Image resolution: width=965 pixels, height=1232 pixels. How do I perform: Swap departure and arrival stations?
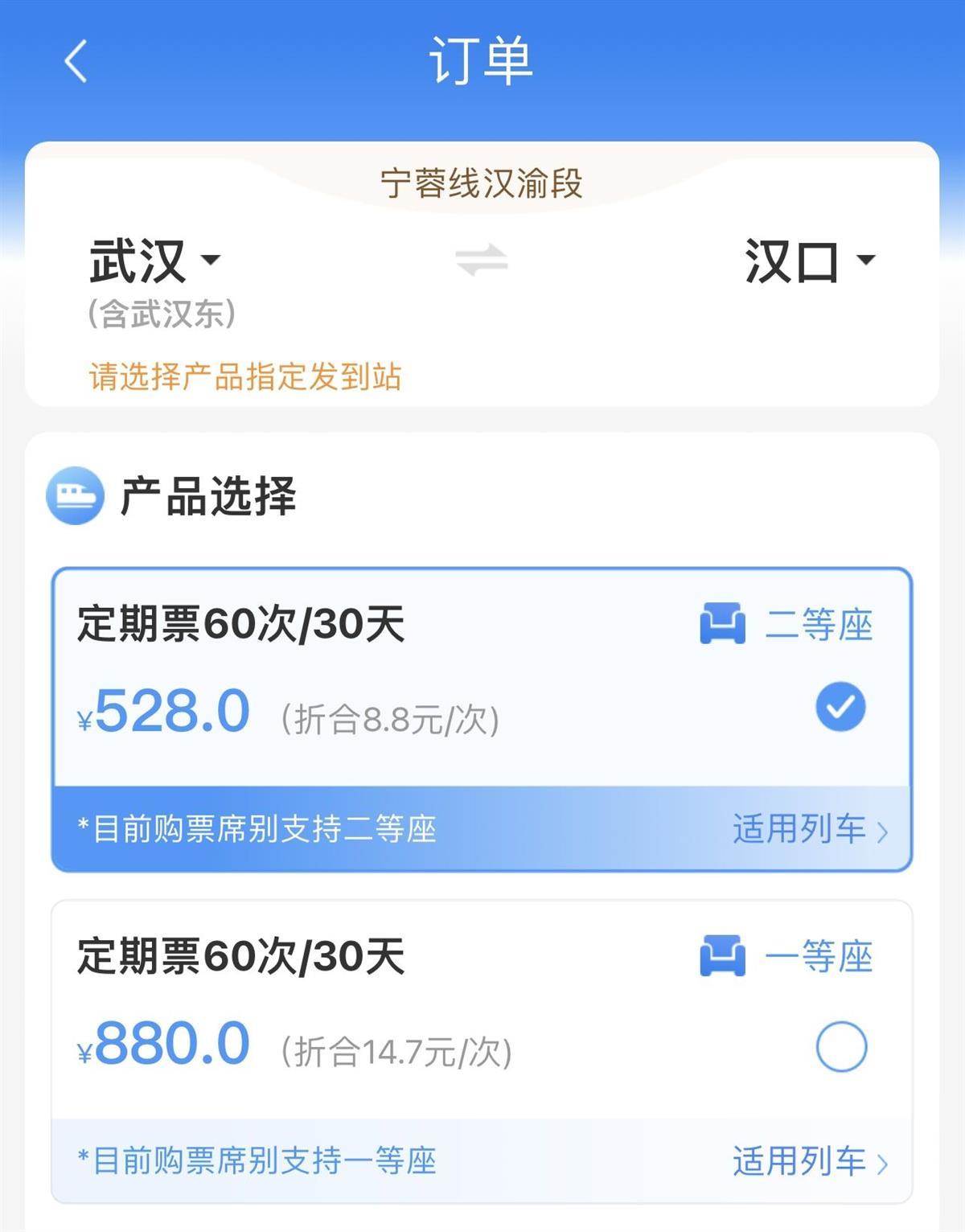pos(481,261)
